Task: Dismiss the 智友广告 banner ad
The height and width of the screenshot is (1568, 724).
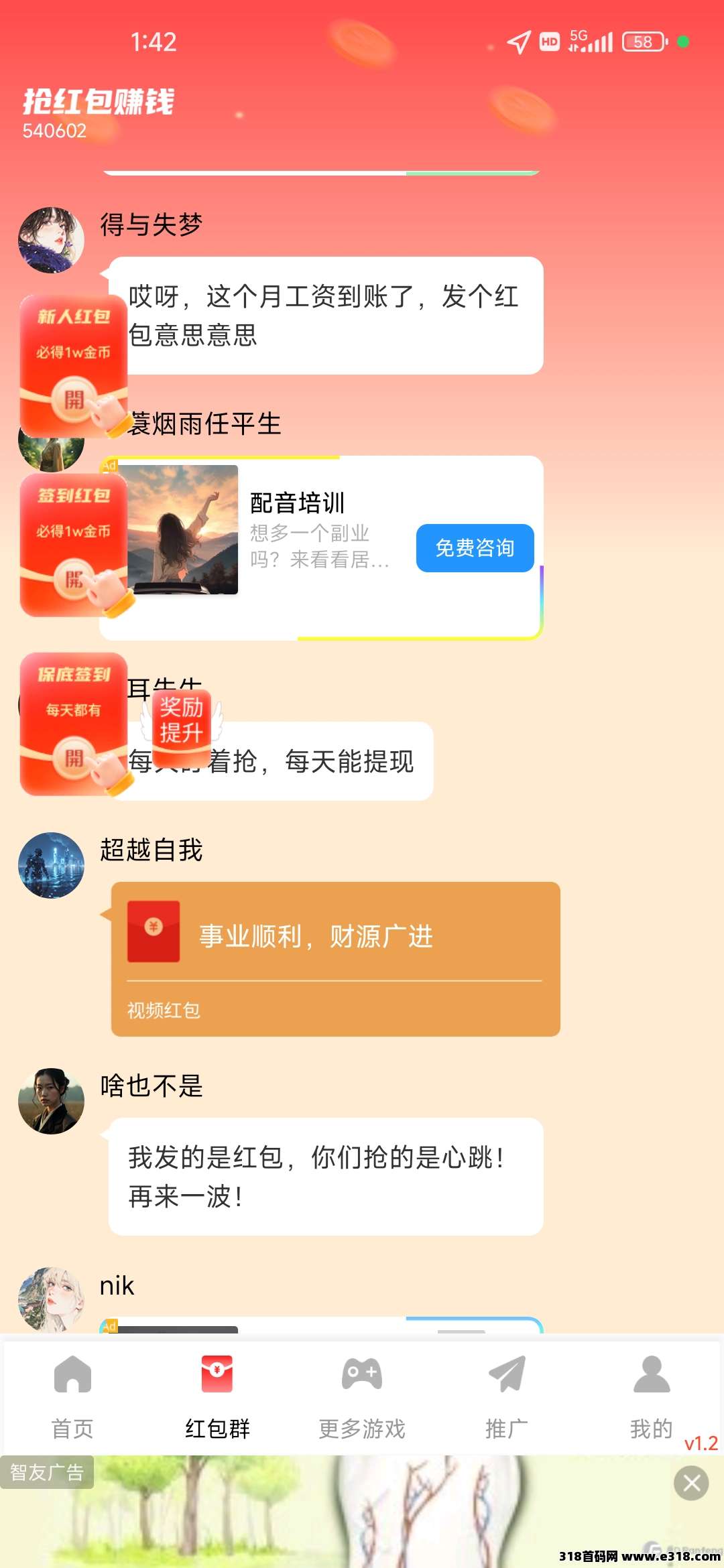Action: [x=691, y=1483]
